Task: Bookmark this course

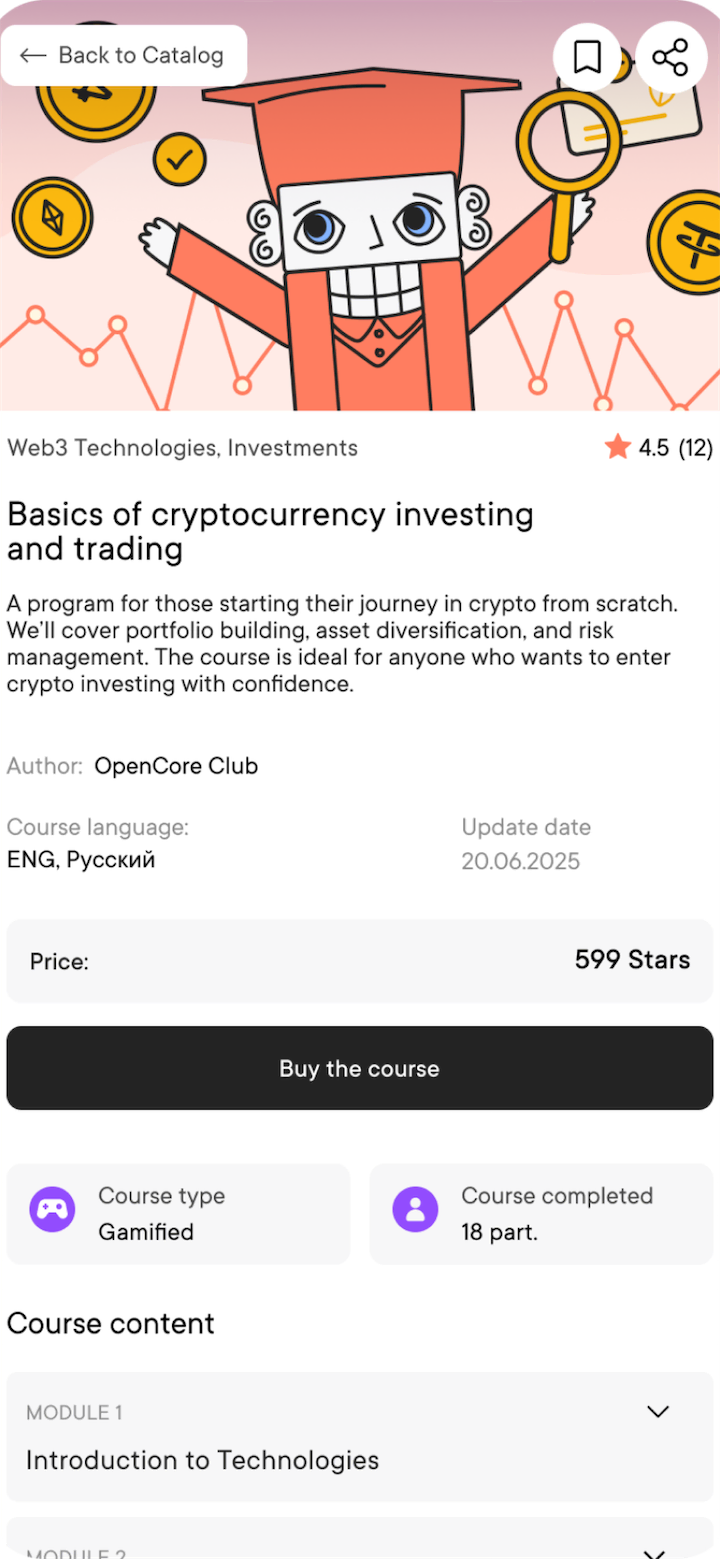Action: pos(587,57)
